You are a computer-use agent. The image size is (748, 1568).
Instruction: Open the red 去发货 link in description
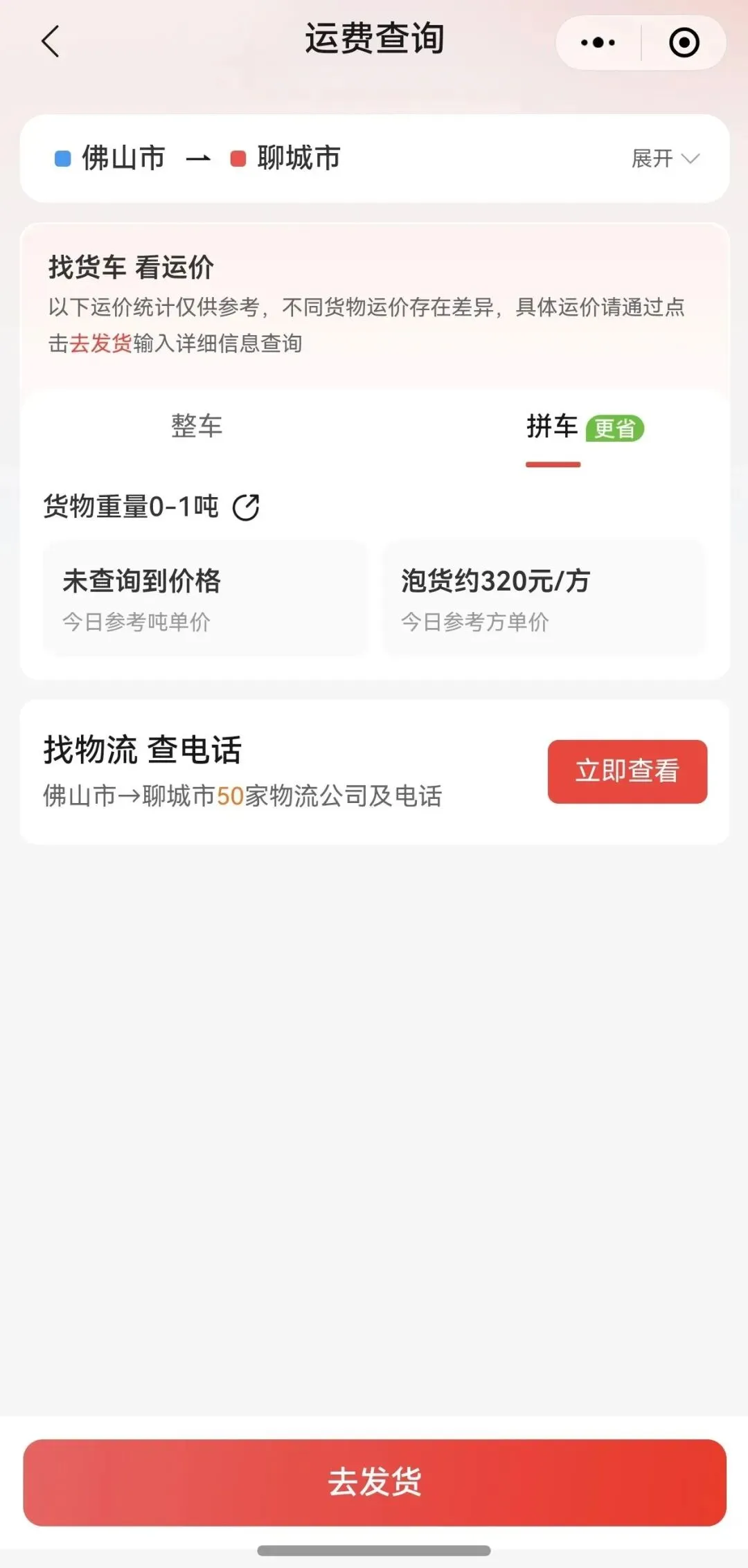(x=100, y=343)
